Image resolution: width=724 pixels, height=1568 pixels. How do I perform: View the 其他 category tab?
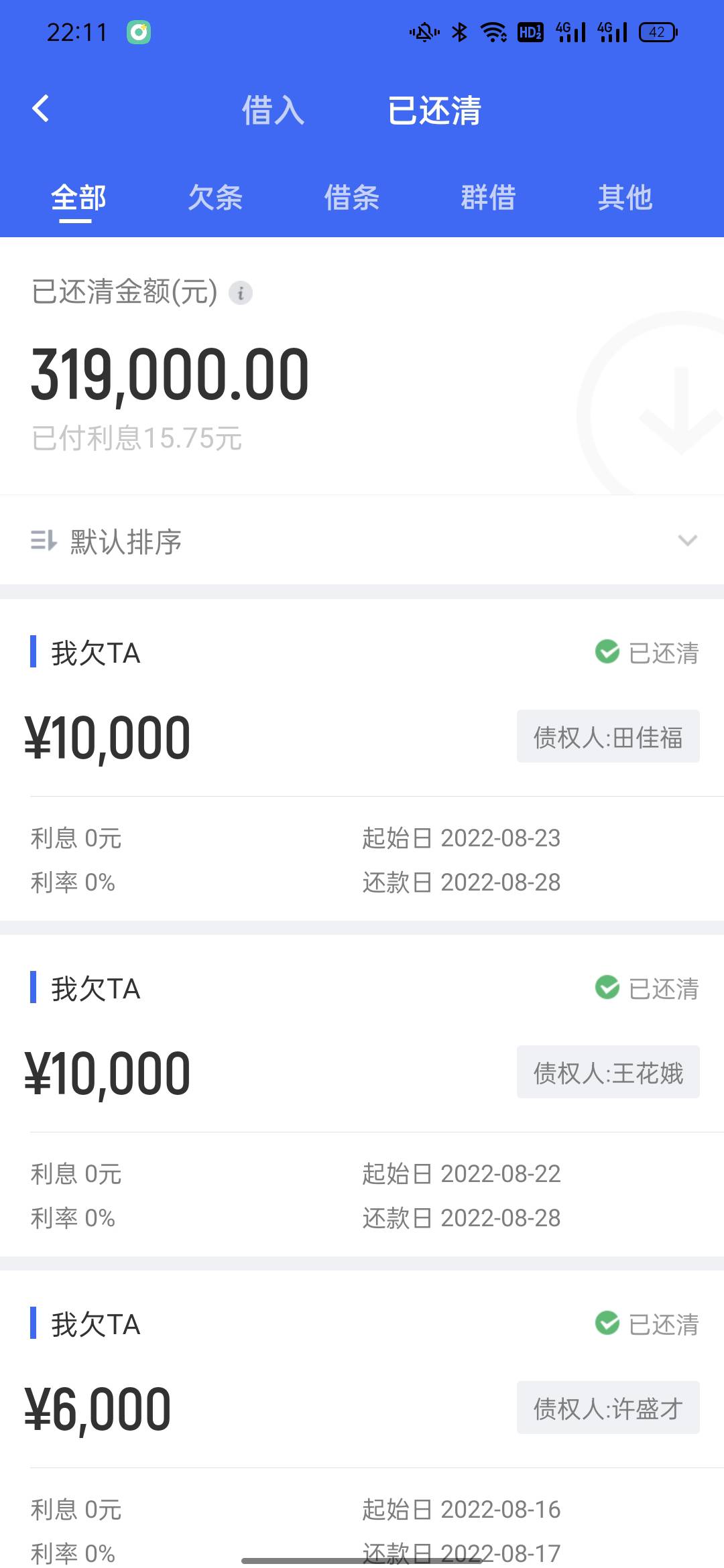pyautogui.click(x=625, y=198)
